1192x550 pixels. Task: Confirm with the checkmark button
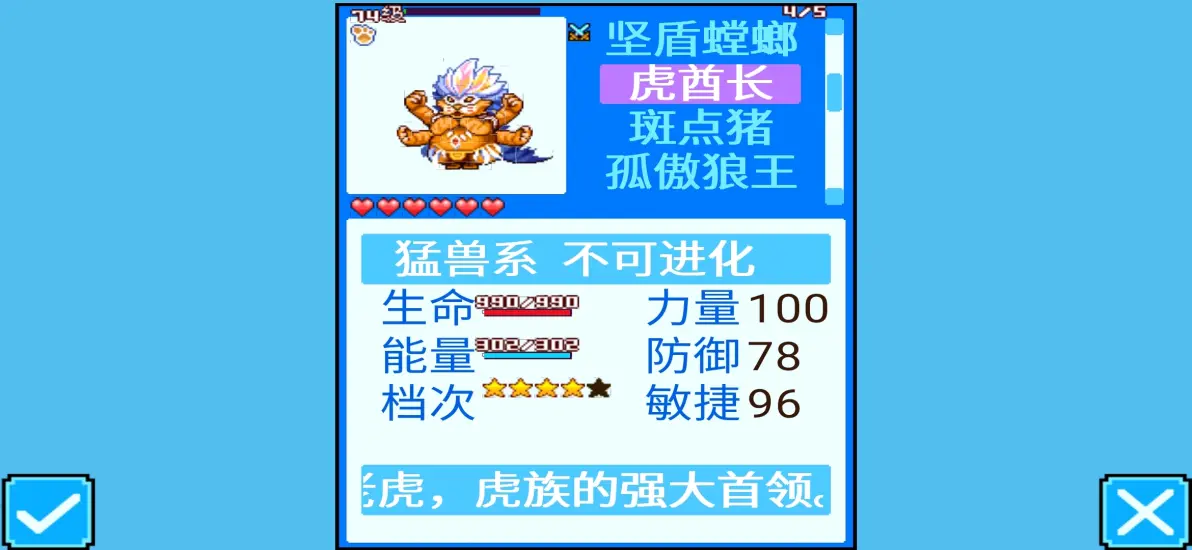[47, 512]
